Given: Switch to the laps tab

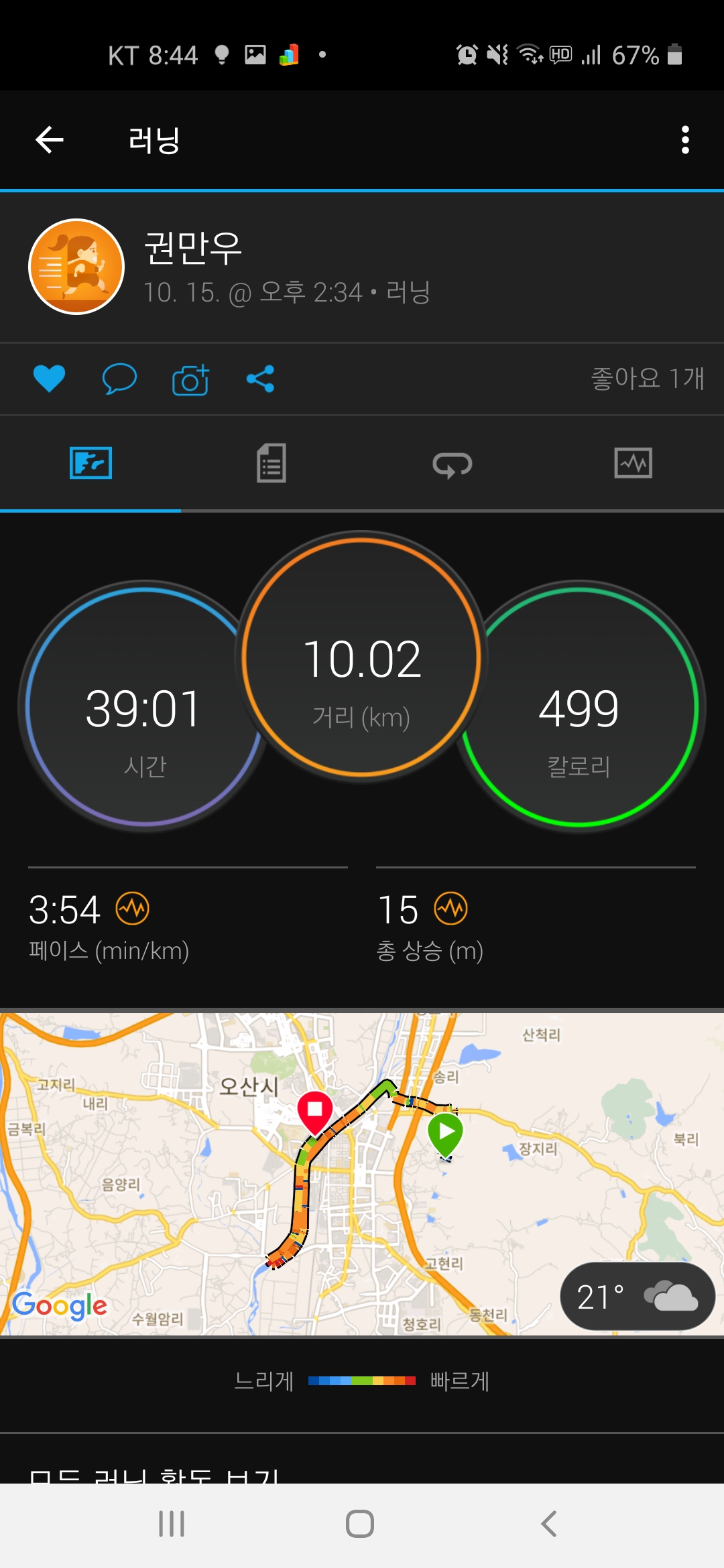Looking at the screenshot, I should (x=452, y=463).
